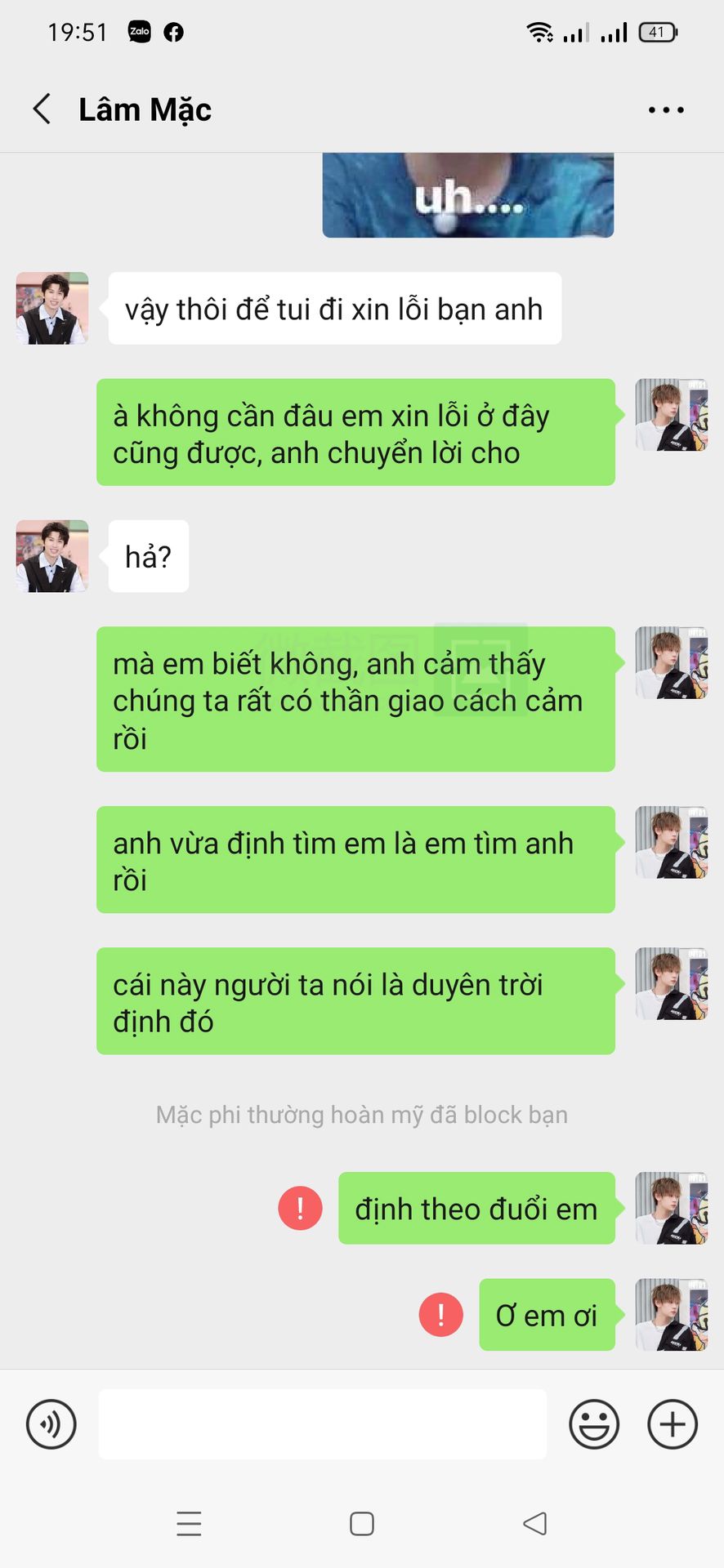Focus the message text field
The height and width of the screenshot is (1568, 724).
(x=322, y=1424)
